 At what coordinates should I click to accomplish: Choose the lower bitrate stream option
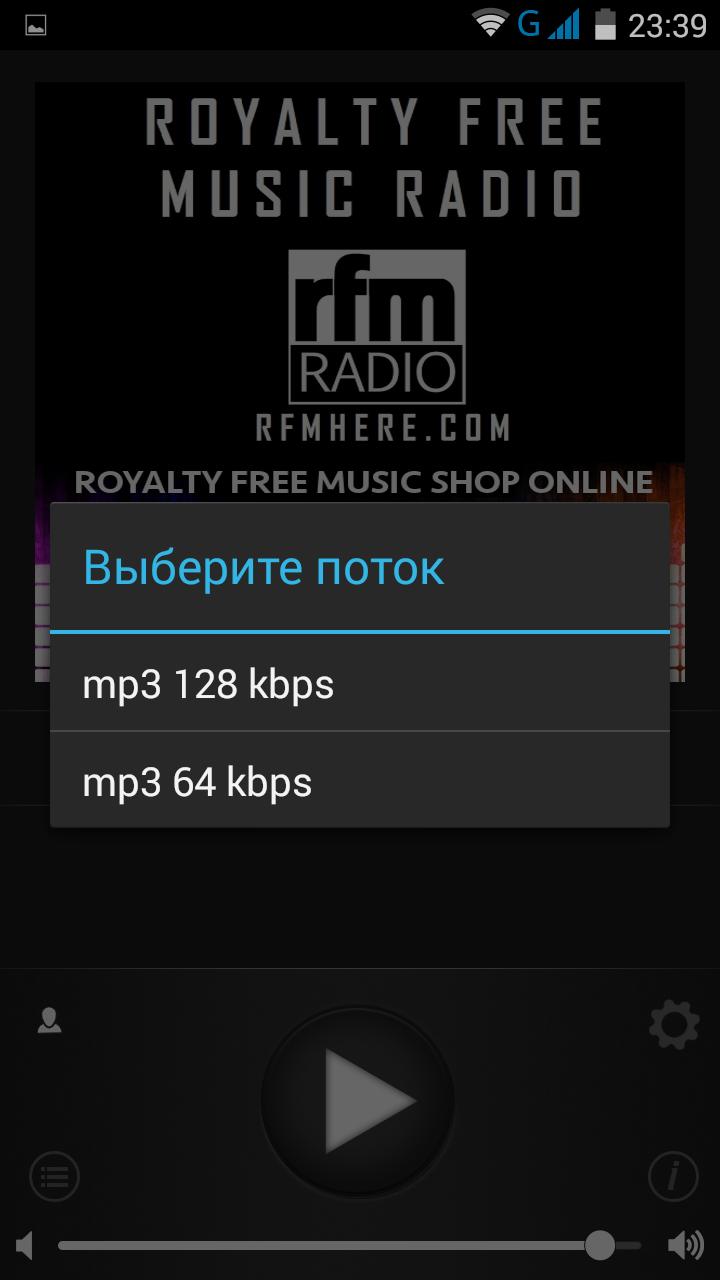pyautogui.click(x=198, y=783)
